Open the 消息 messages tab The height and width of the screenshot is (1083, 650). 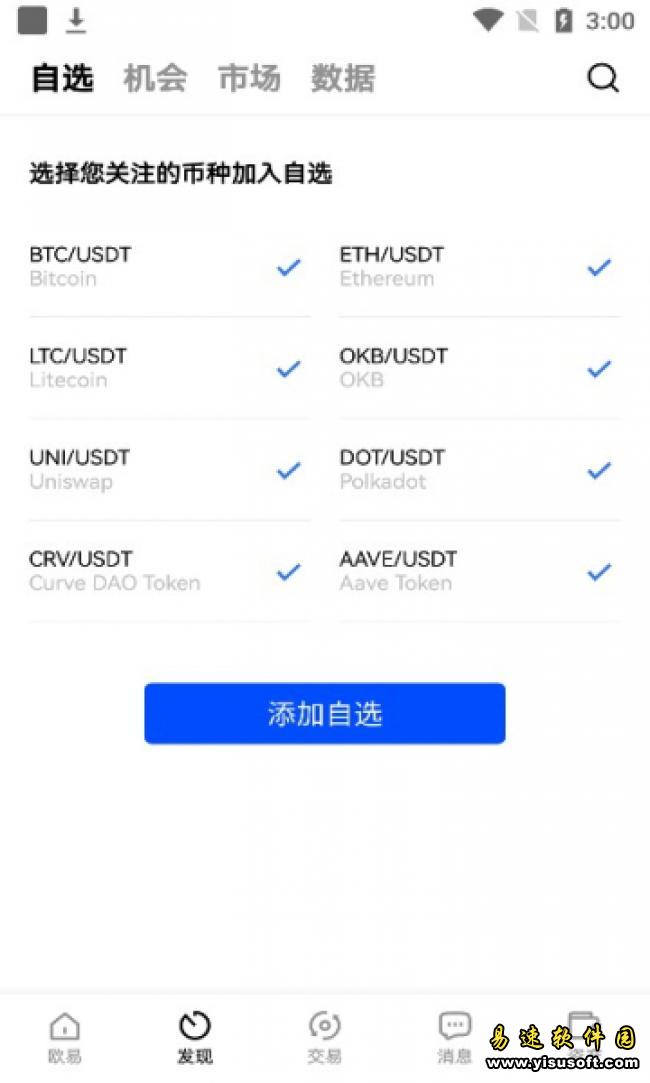point(455,1037)
